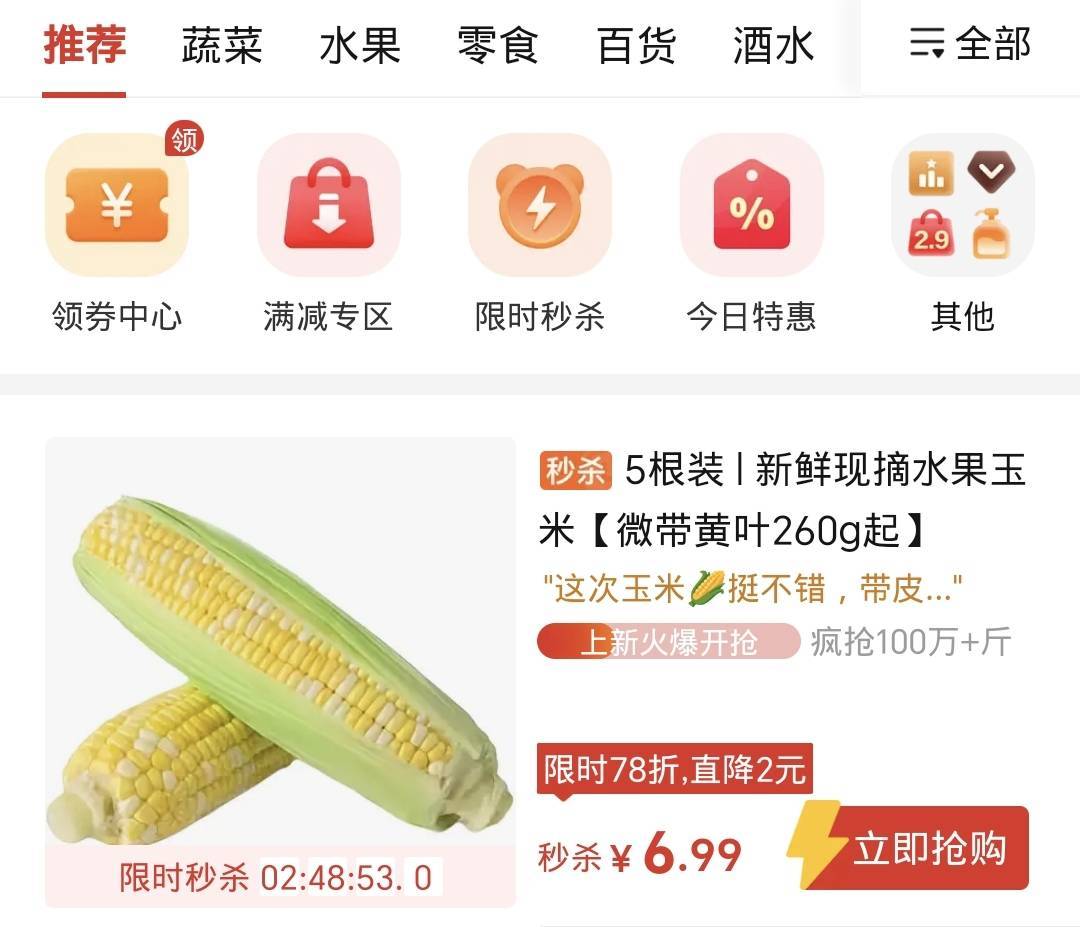This screenshot has width=1080, height=927.
Task: View 今日特惠 daily deals
Action: coord(751,206)
